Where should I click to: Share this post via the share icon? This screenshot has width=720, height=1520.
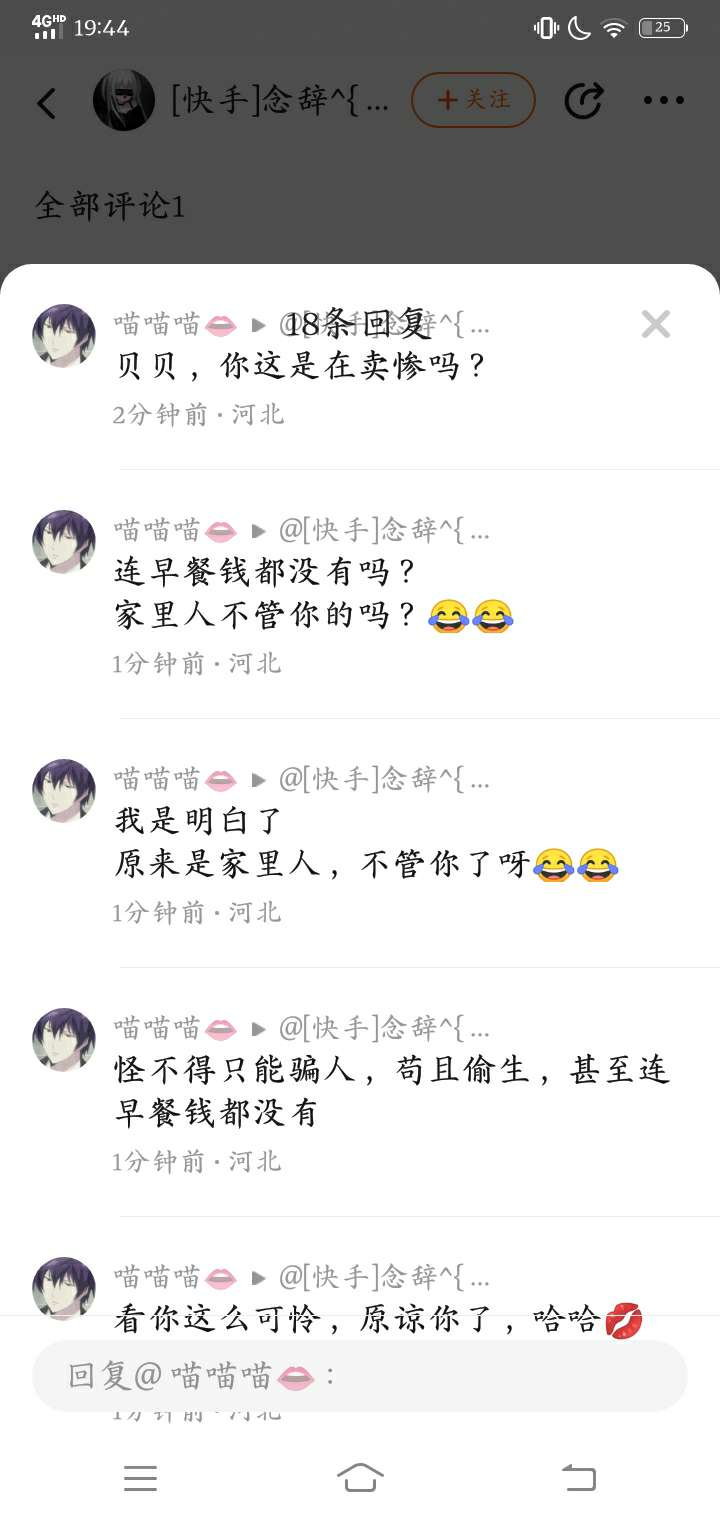tap(583, 100)
